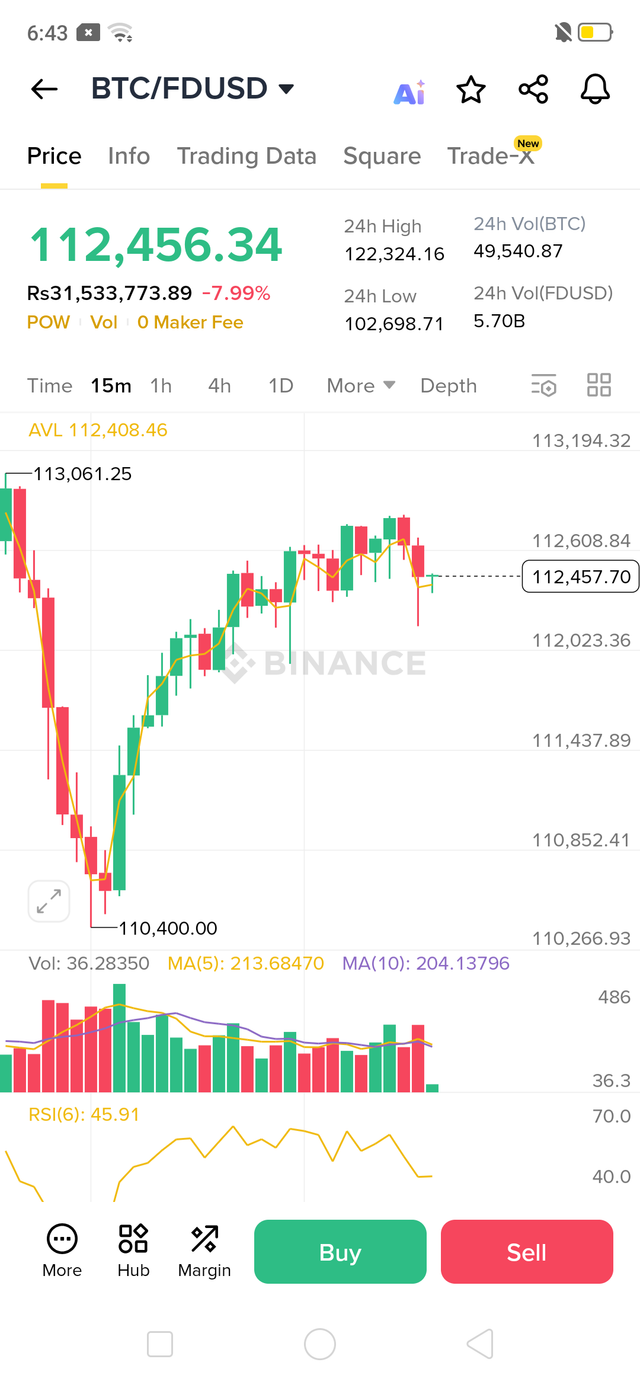Open the AI assistant icon
The height and width of the screenshot is (1387, 640).
(409, 92)
